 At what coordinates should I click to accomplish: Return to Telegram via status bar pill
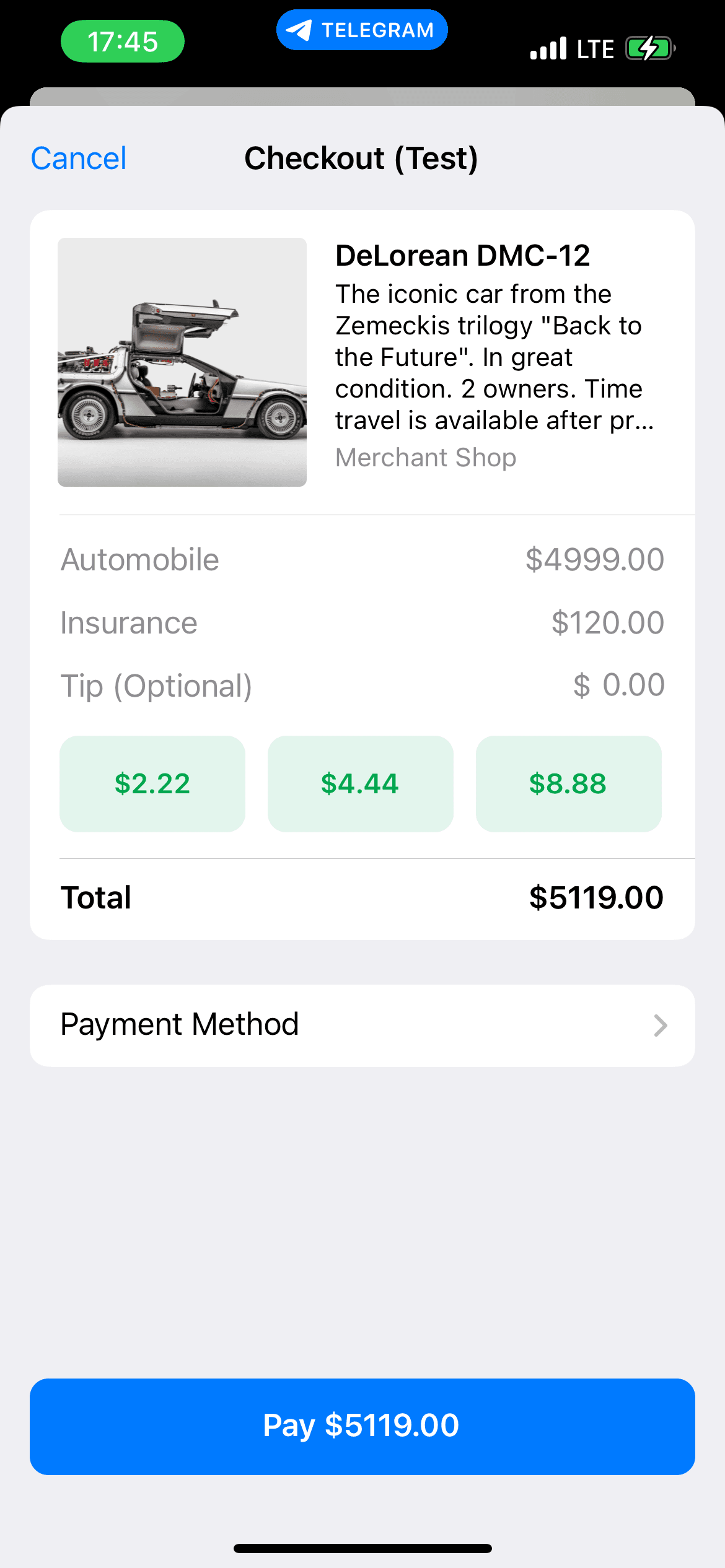tap(362, 30)
